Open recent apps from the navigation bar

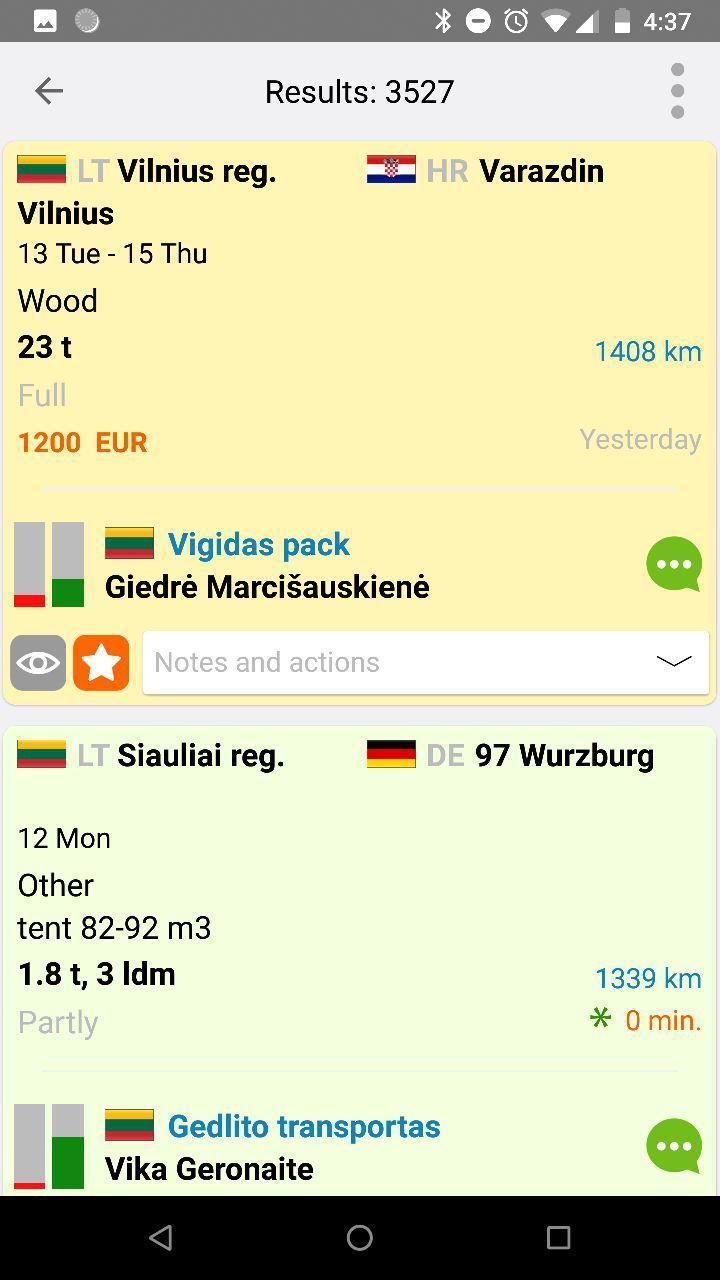point(558,1238)
